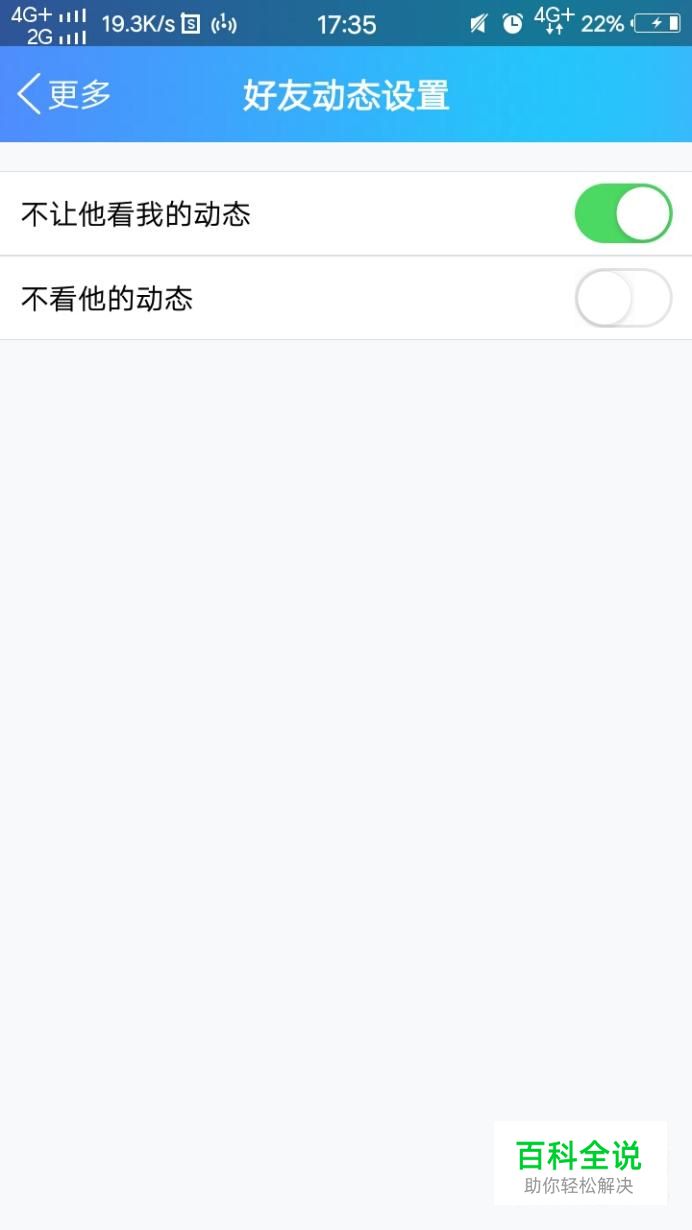The image size is (692, 1230).
Task: Enable 不看他的动态 switch
Action: [x=623, y=298]
